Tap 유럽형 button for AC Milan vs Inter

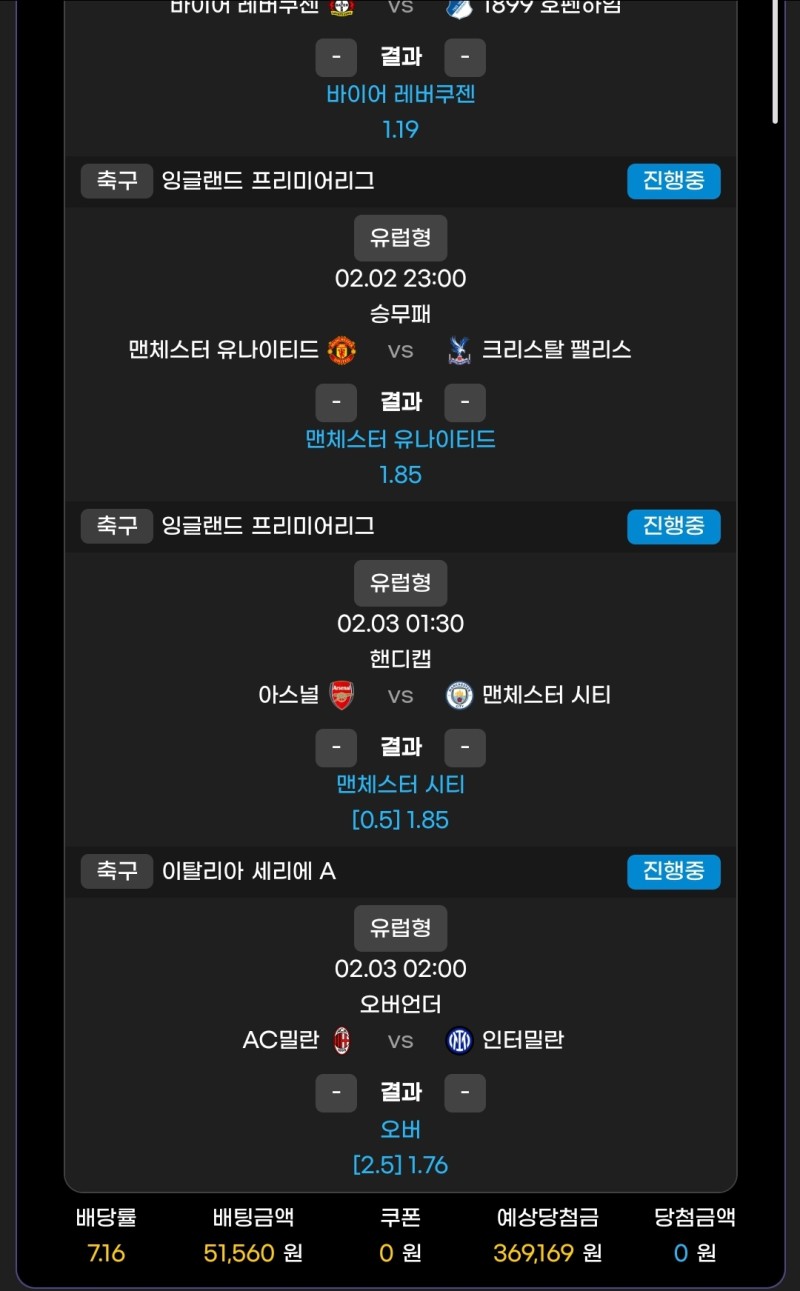tap(400, 928)
